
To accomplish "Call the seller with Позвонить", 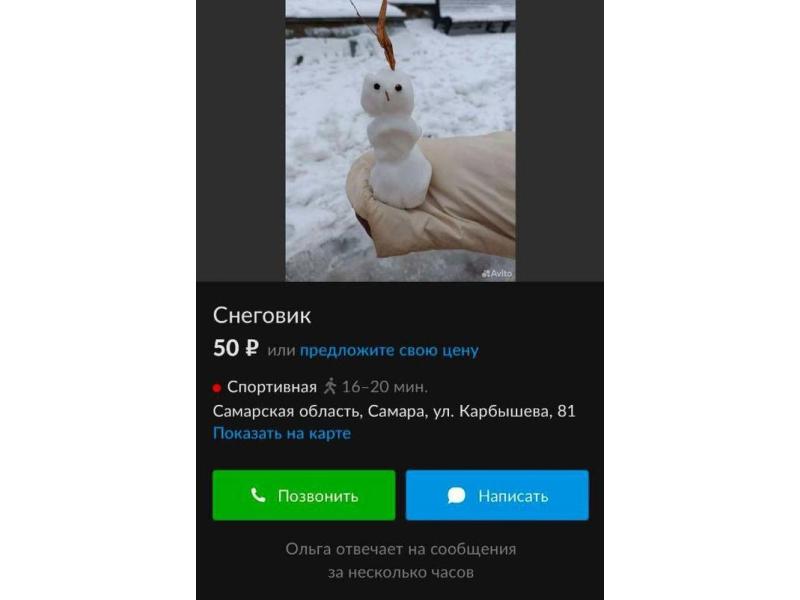I will click(304, 495).
